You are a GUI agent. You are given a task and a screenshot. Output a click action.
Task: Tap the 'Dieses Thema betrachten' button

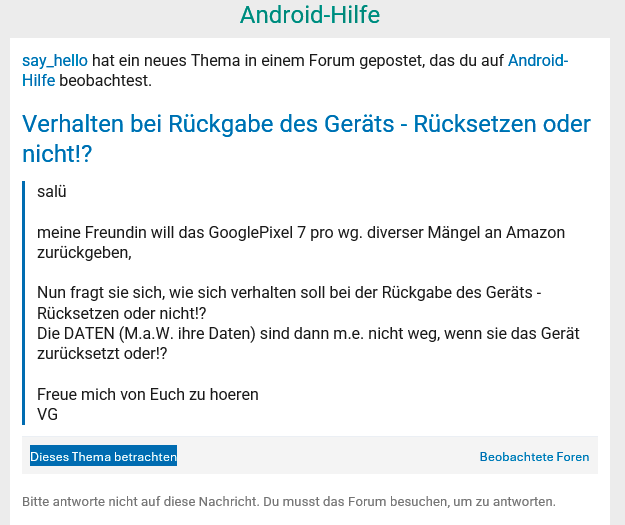(x=103, y=456)
